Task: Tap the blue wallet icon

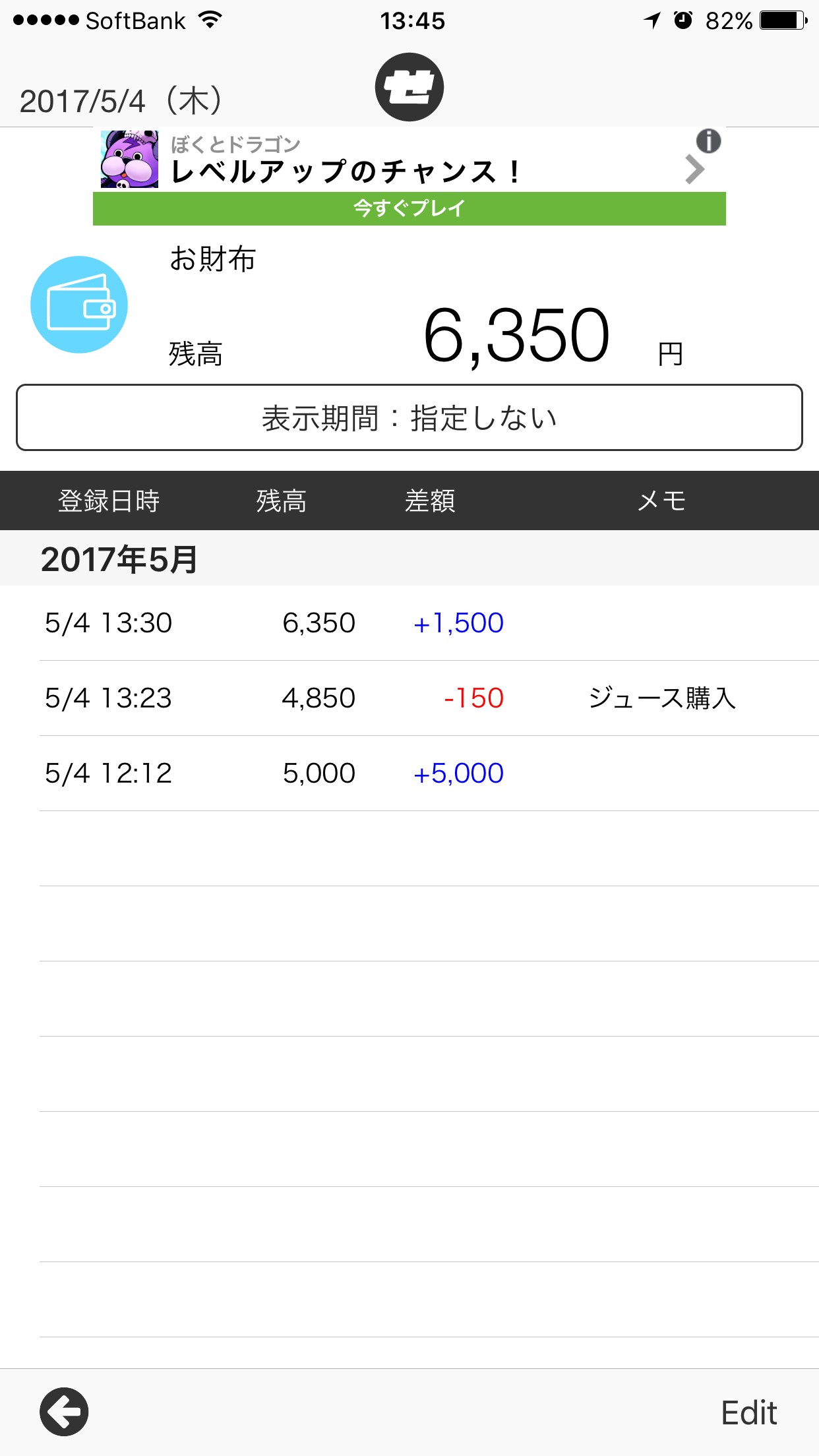Action: click(79, 305)
